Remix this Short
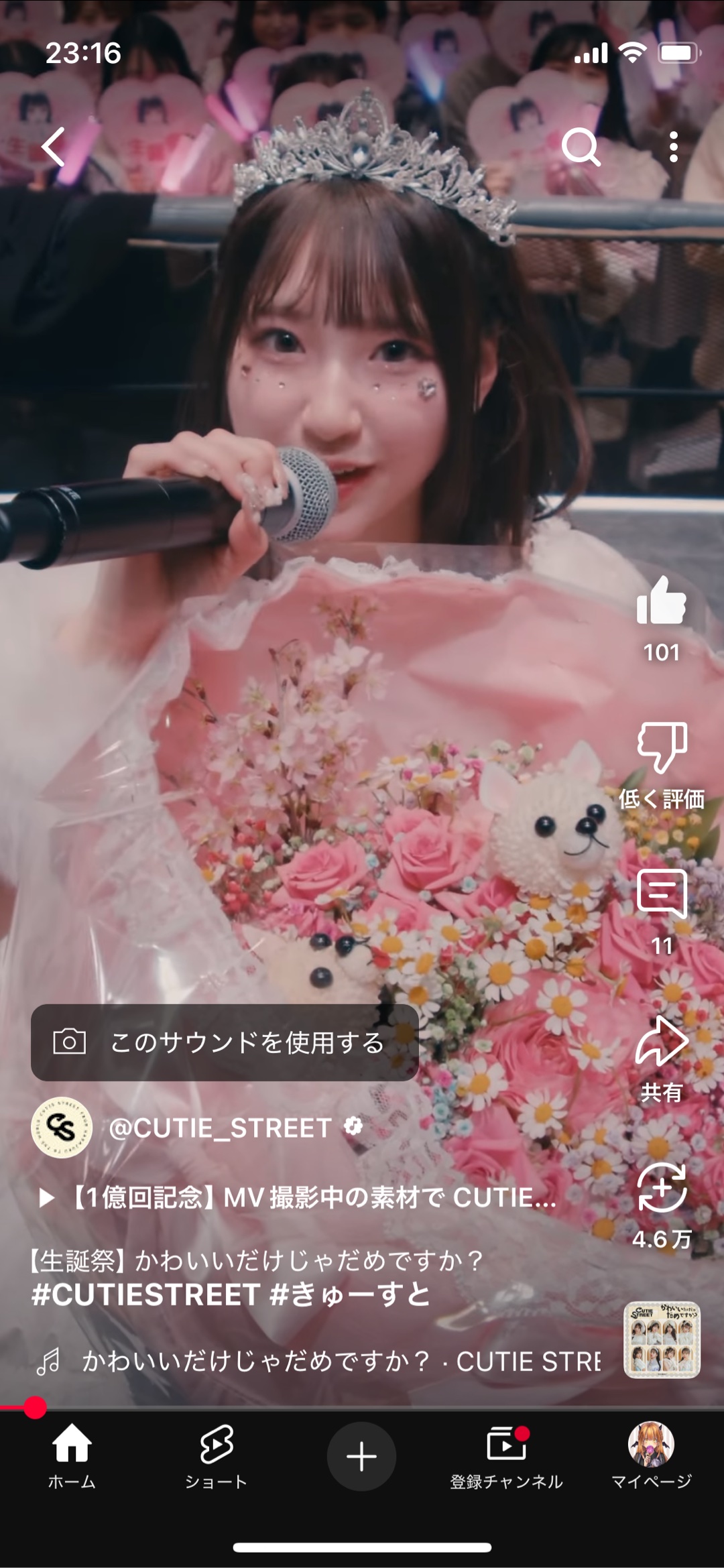The height and width of the screenshot is (1568, 724). (662, 1188)
